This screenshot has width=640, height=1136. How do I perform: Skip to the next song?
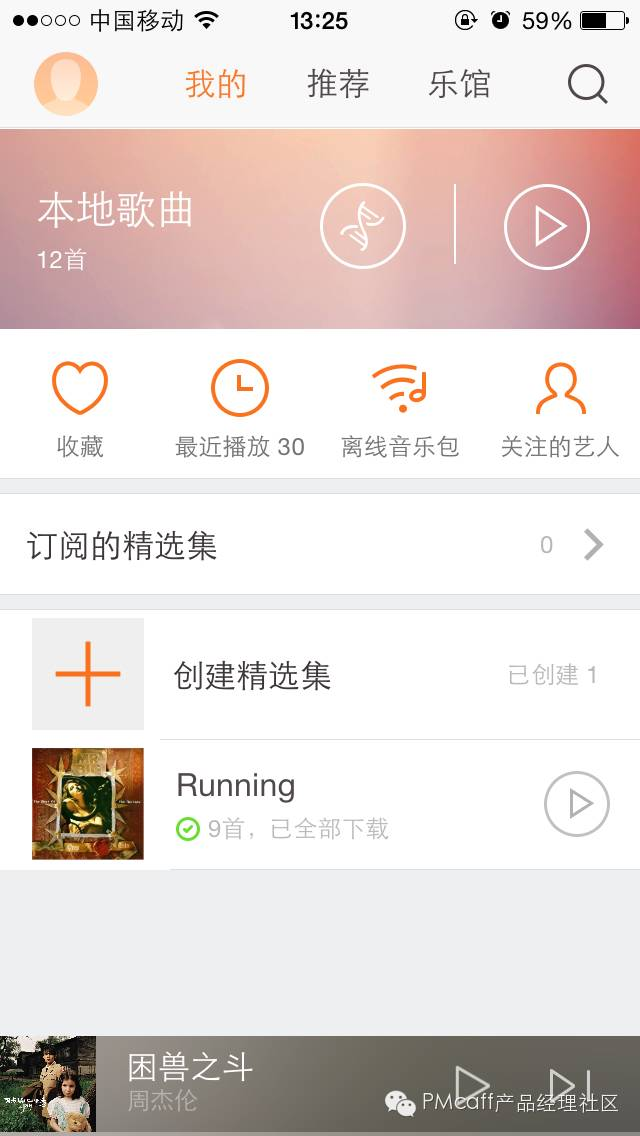point(570,1084)
